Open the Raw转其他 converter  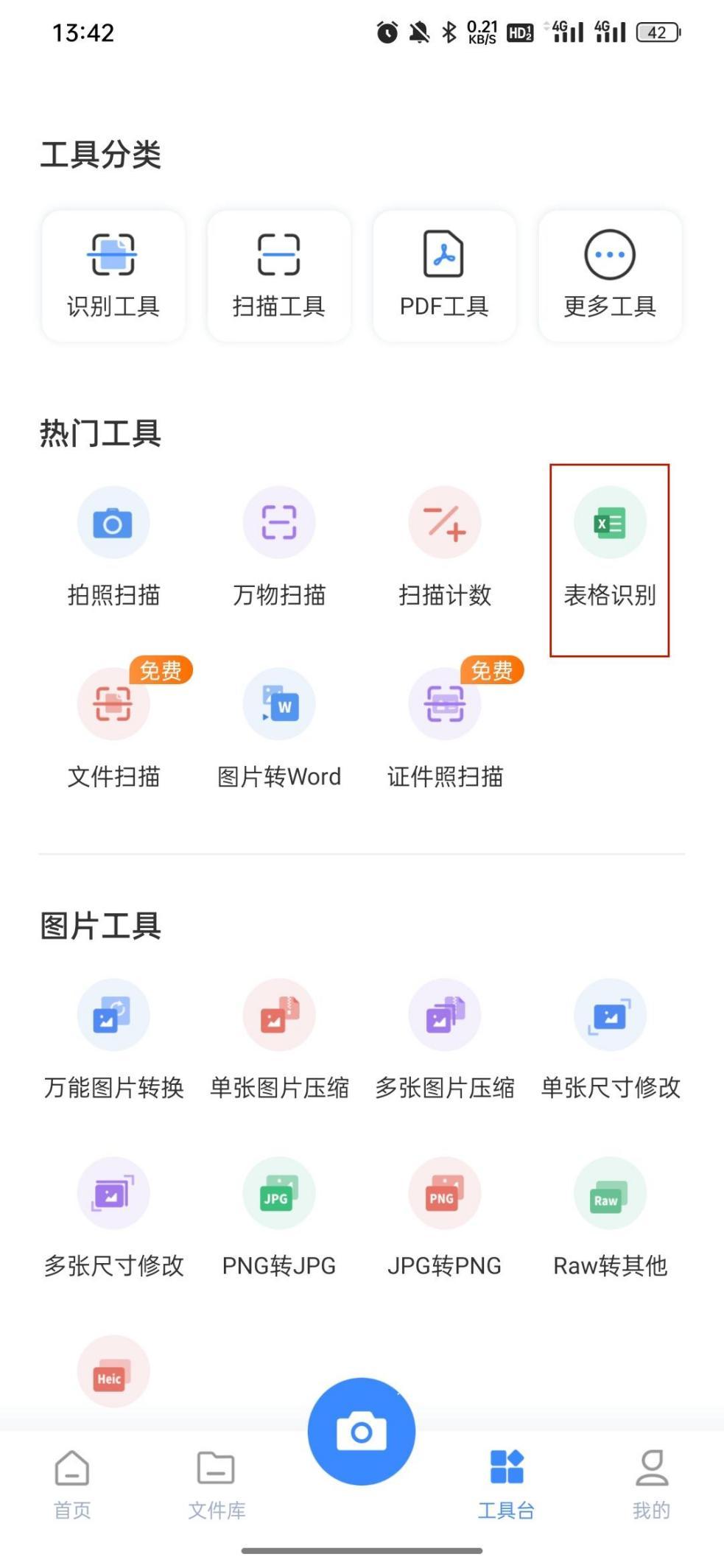(x=610, y=1217)
